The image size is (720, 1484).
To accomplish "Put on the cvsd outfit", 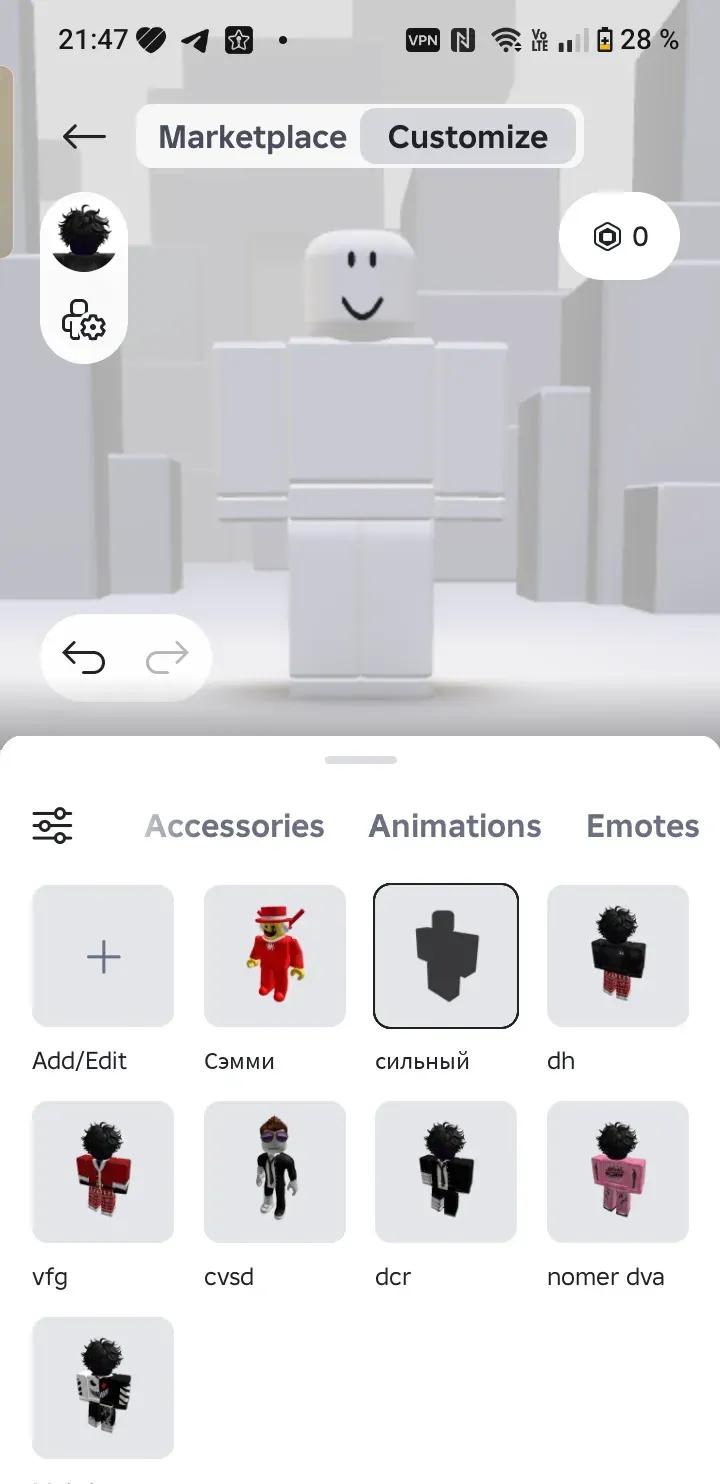I will [x=275, y=1171].
